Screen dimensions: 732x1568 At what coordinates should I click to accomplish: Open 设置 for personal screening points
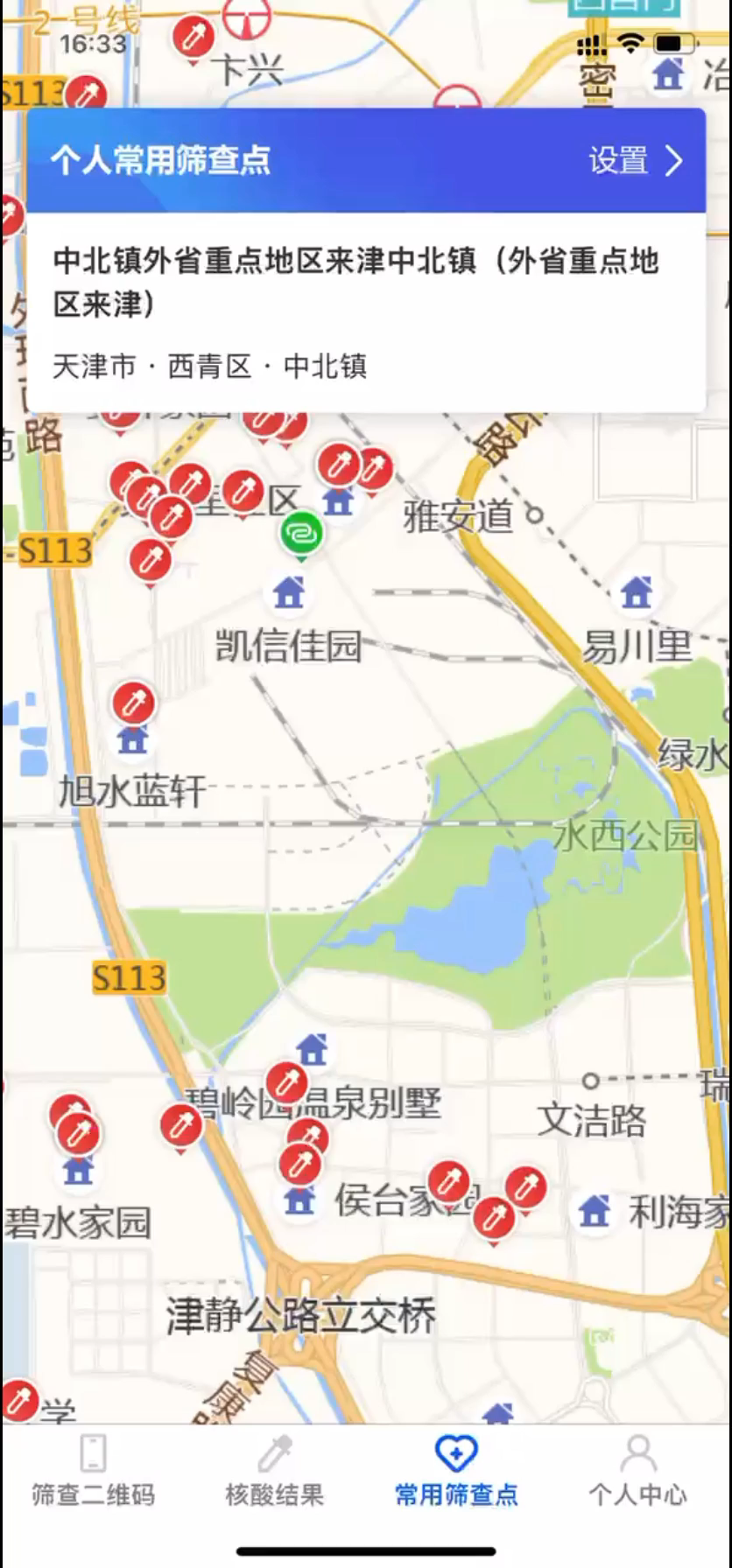point(635,161)
